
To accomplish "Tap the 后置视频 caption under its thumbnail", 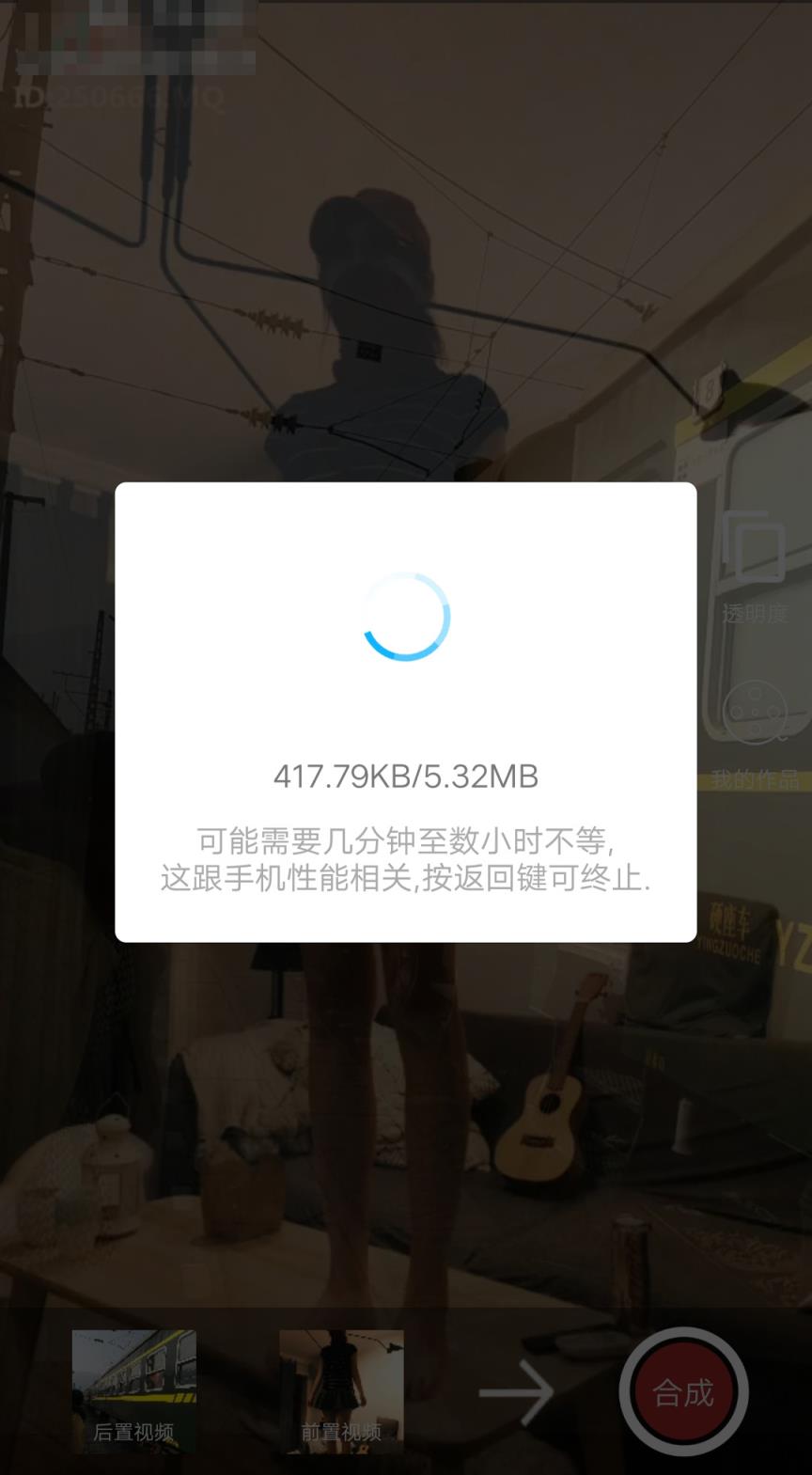I will point(133,1430).
